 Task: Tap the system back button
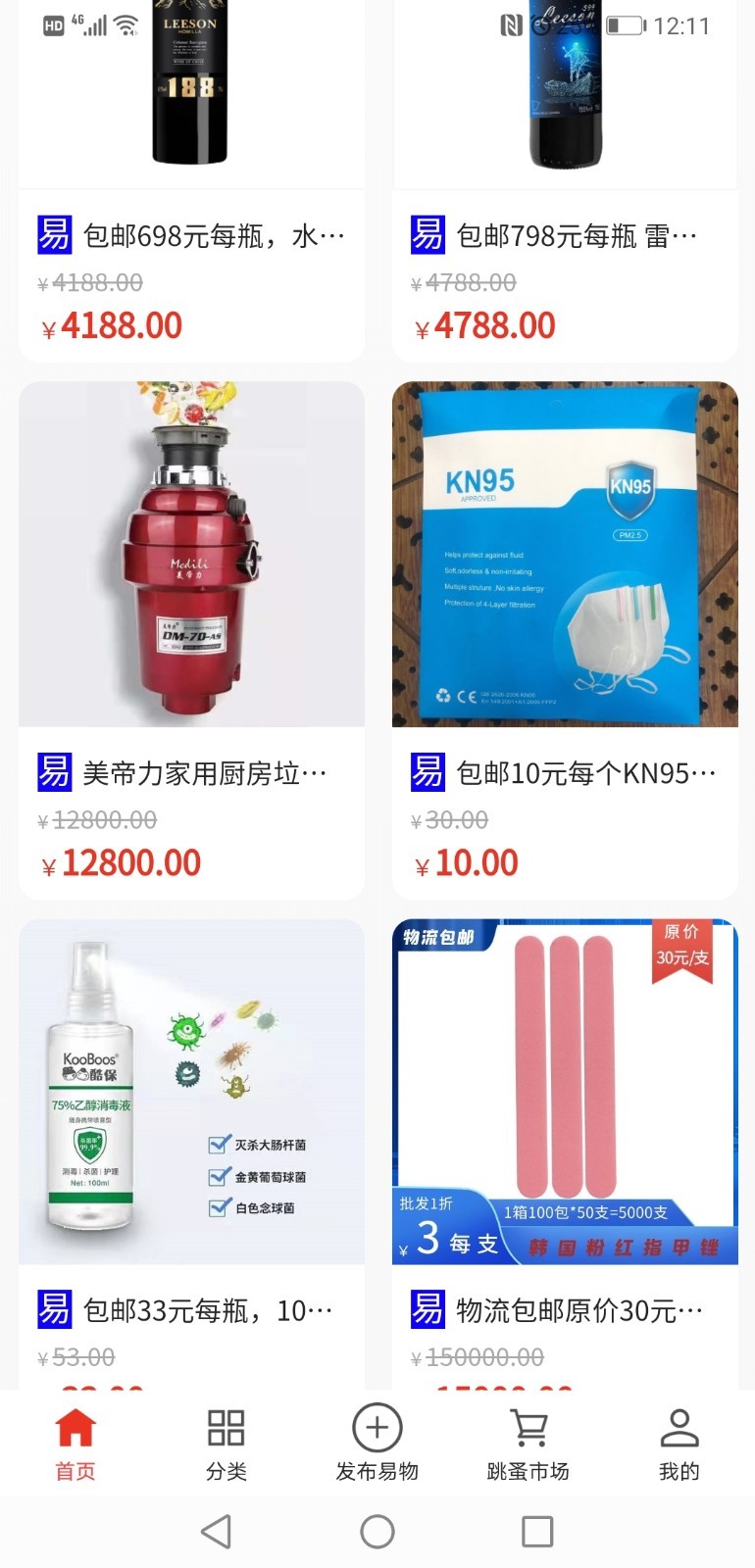[x=216, y=1531]
